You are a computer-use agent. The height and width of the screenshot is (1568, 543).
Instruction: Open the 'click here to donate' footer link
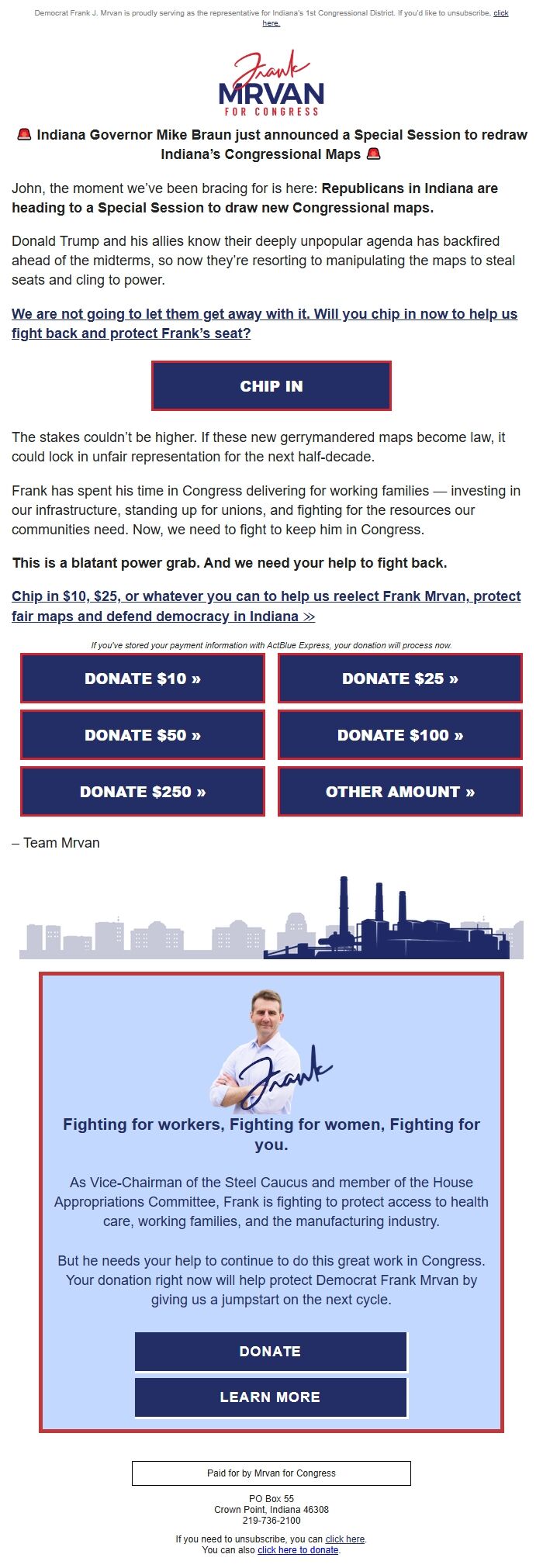pos(298,1550)
